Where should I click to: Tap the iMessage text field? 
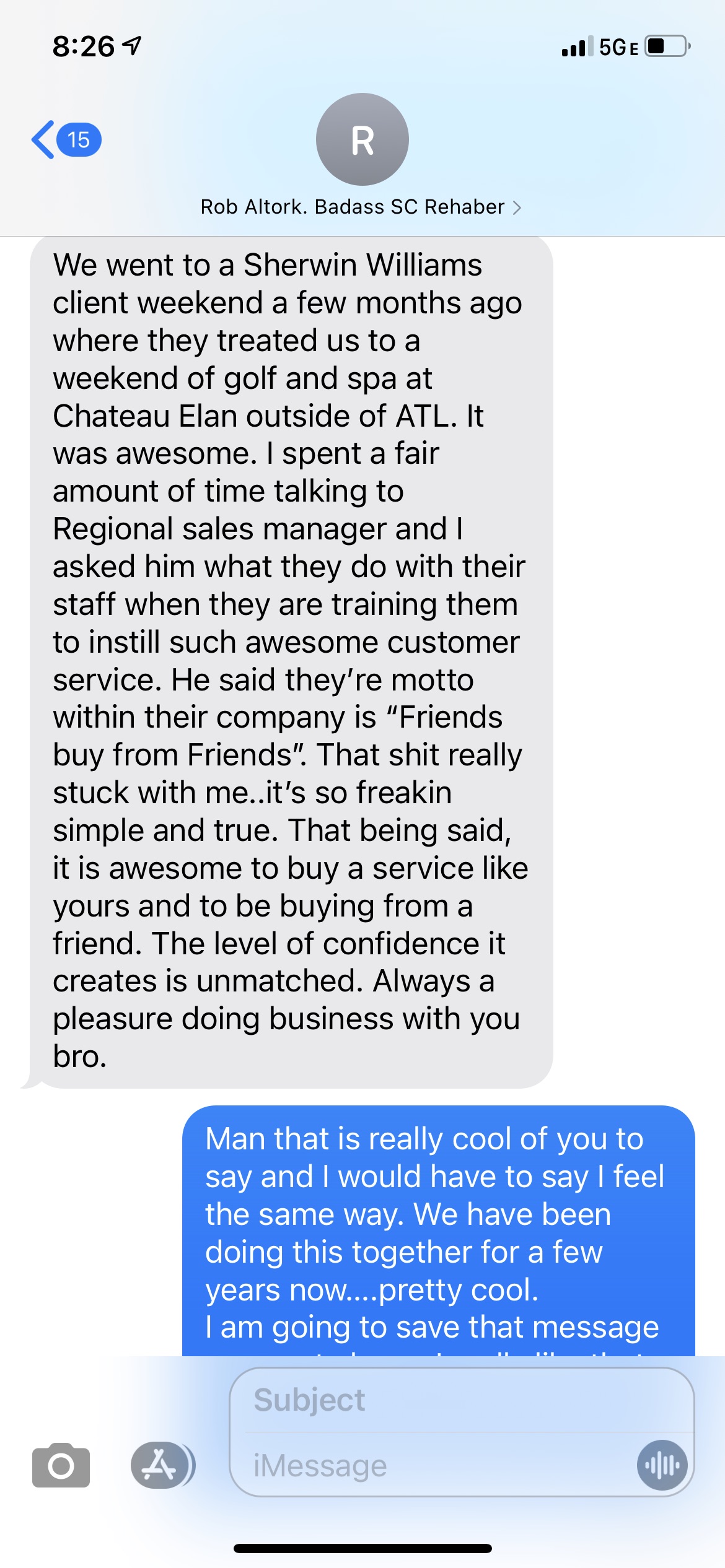(x=434, y=1466)
